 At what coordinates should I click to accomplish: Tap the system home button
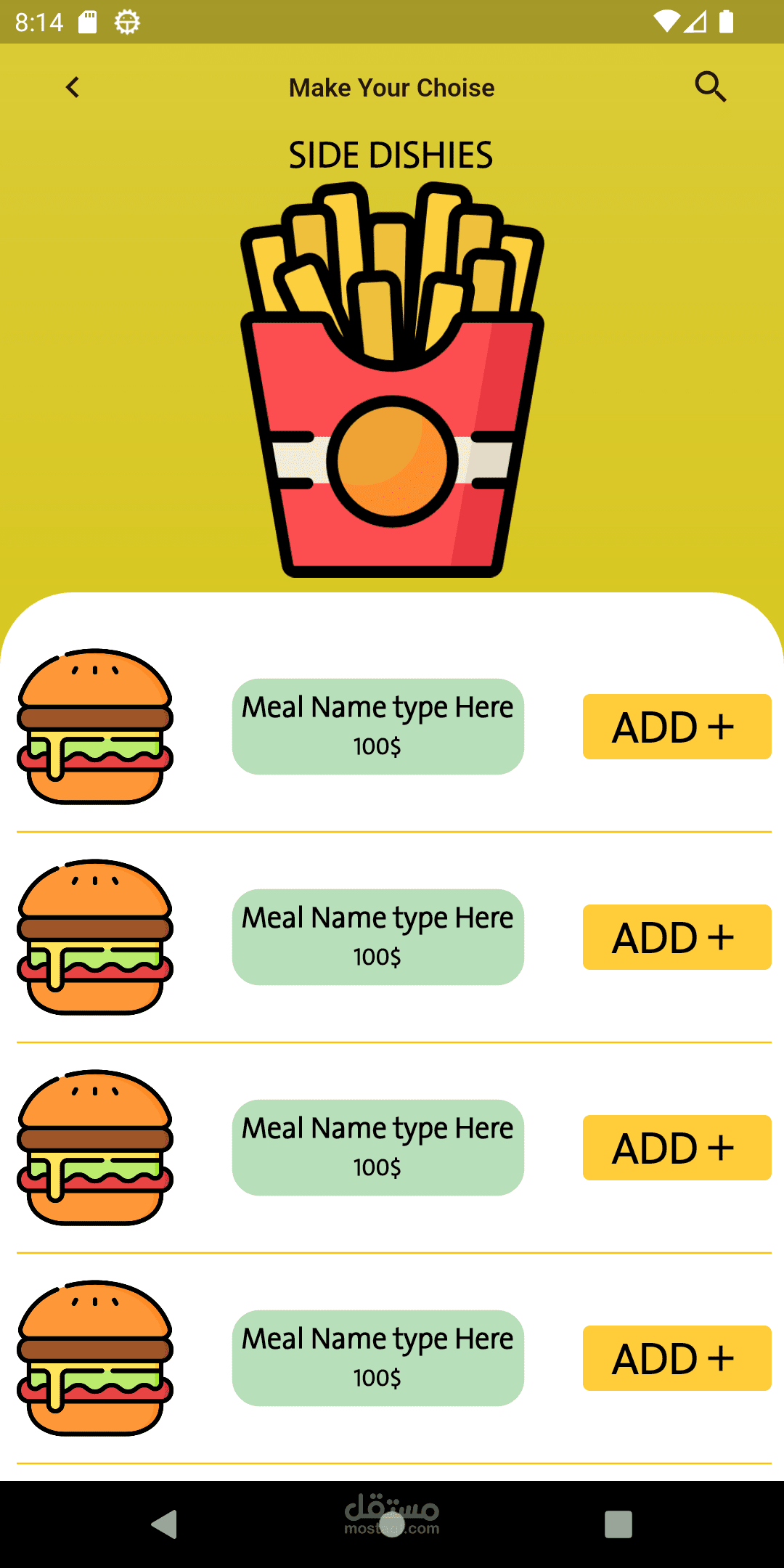click(x=392, y=1524)
